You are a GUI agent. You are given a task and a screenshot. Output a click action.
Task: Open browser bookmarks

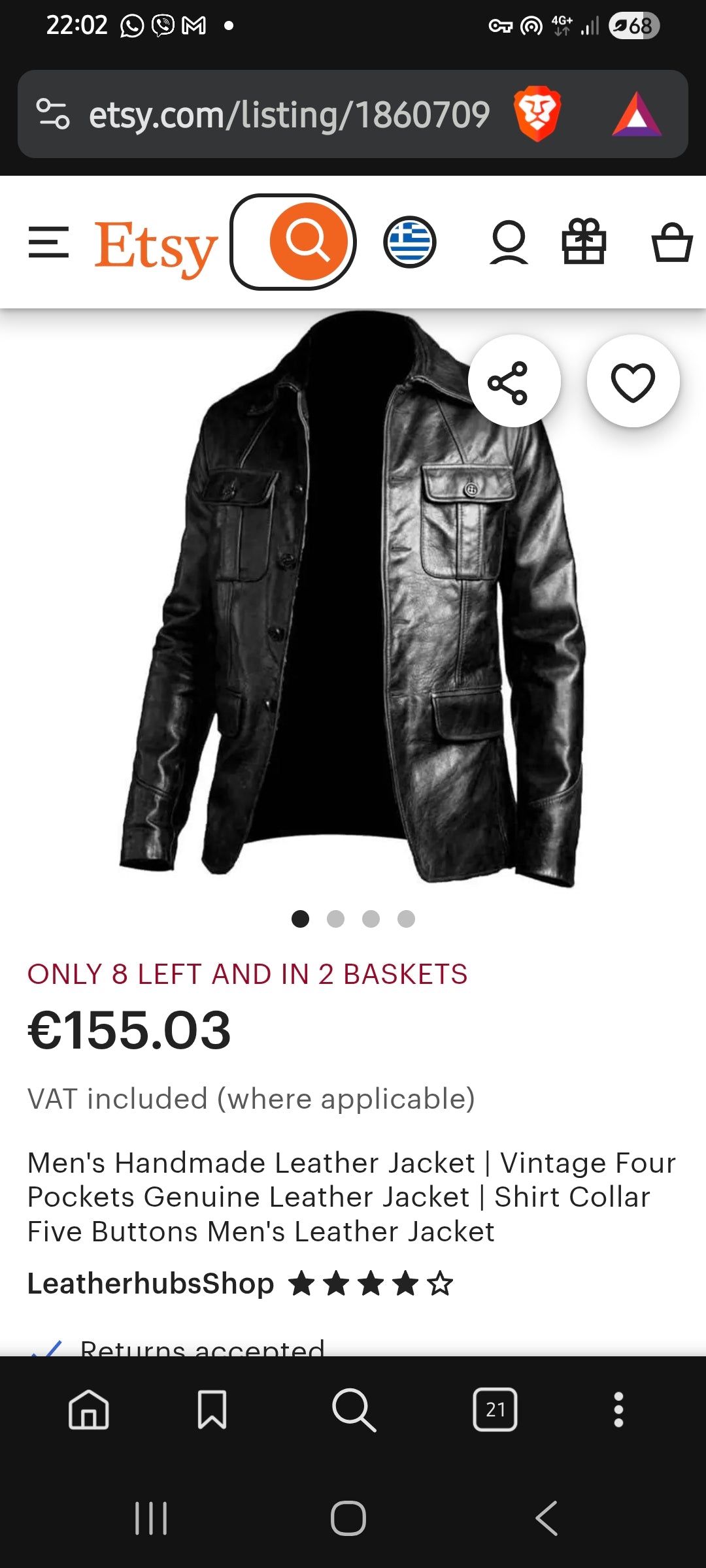point(212,1410)
